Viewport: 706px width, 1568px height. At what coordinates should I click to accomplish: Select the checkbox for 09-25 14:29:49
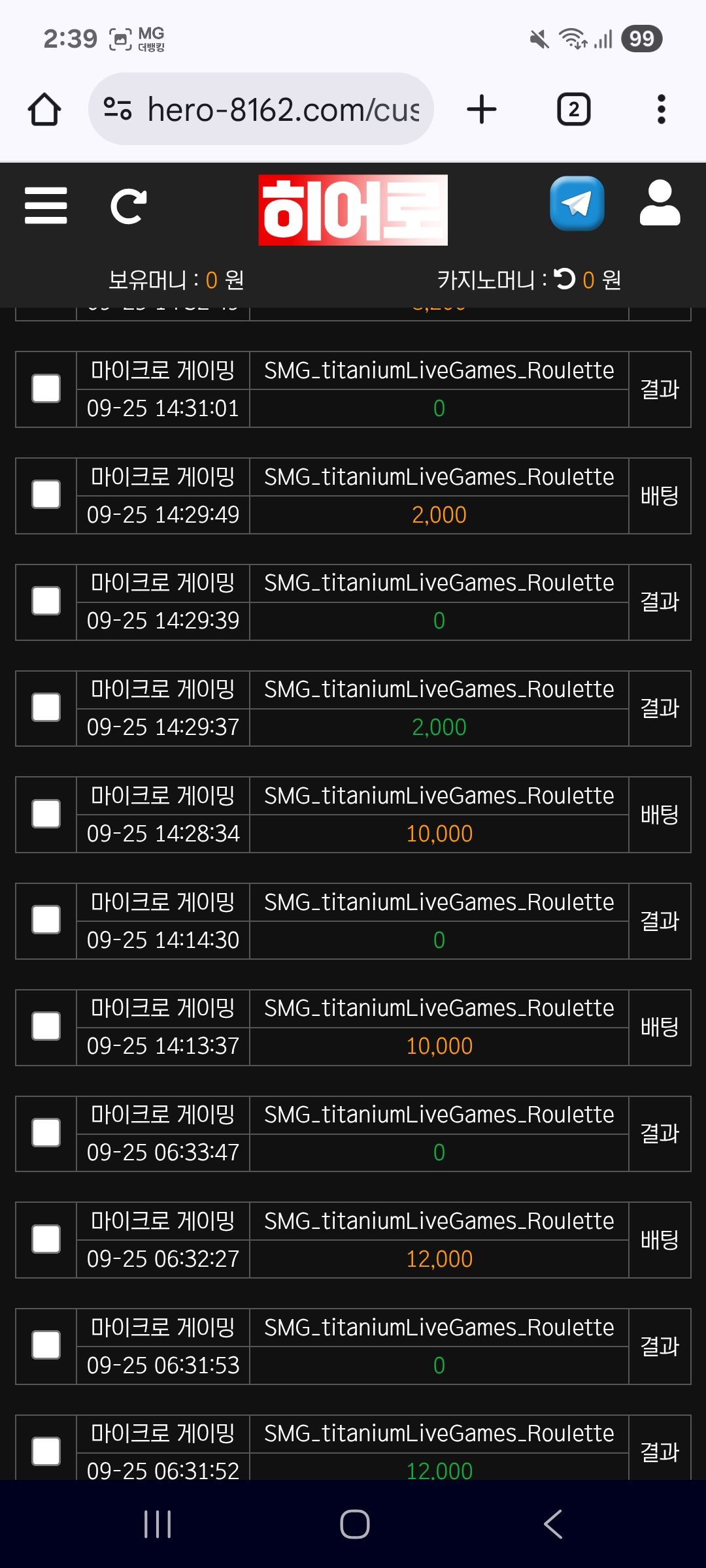click(x=46, y=495)
